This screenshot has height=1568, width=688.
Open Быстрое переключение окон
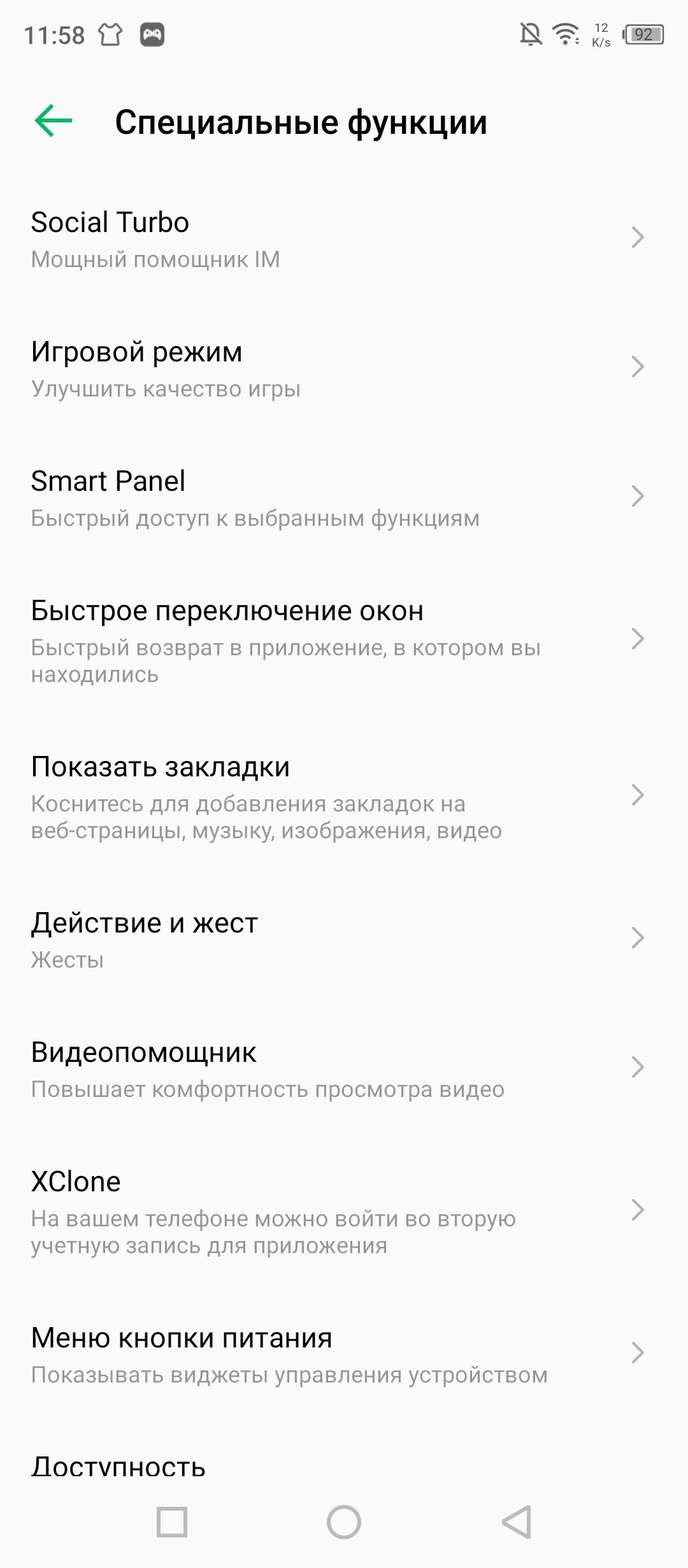(x=338, y=640)
